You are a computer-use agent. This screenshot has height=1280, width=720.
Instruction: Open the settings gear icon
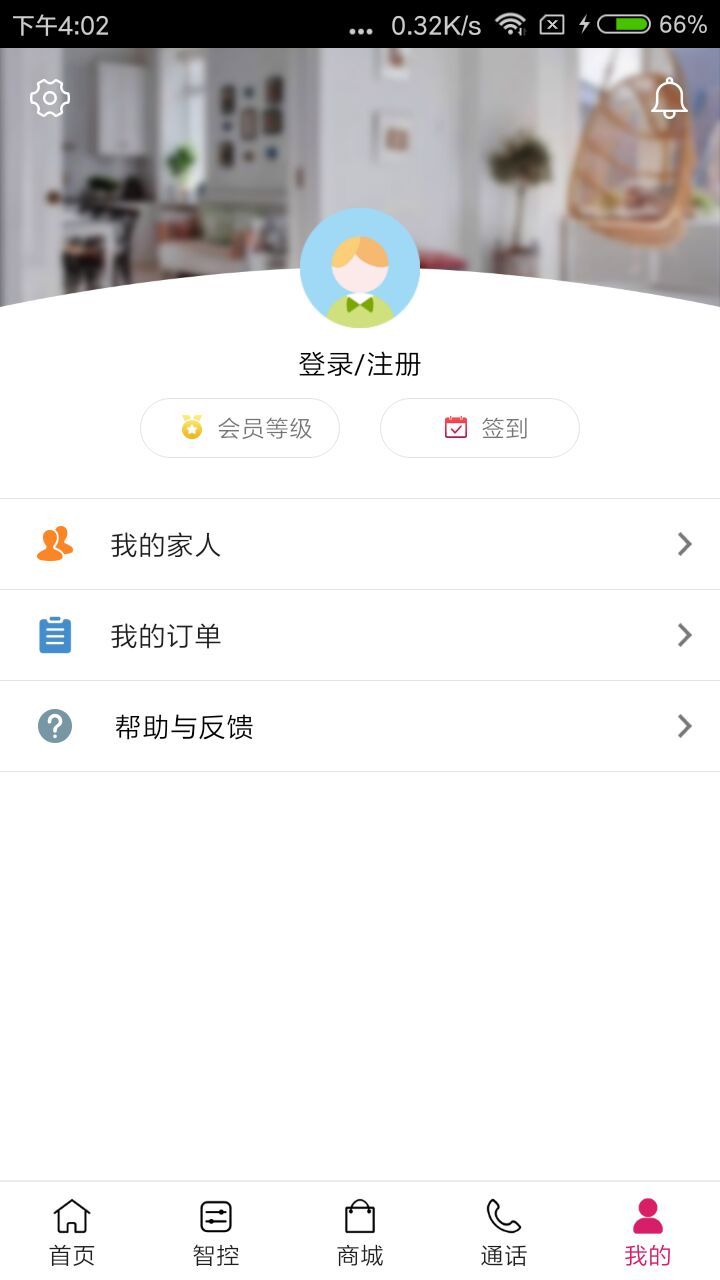pyautogui.click(x=51, y=97)
